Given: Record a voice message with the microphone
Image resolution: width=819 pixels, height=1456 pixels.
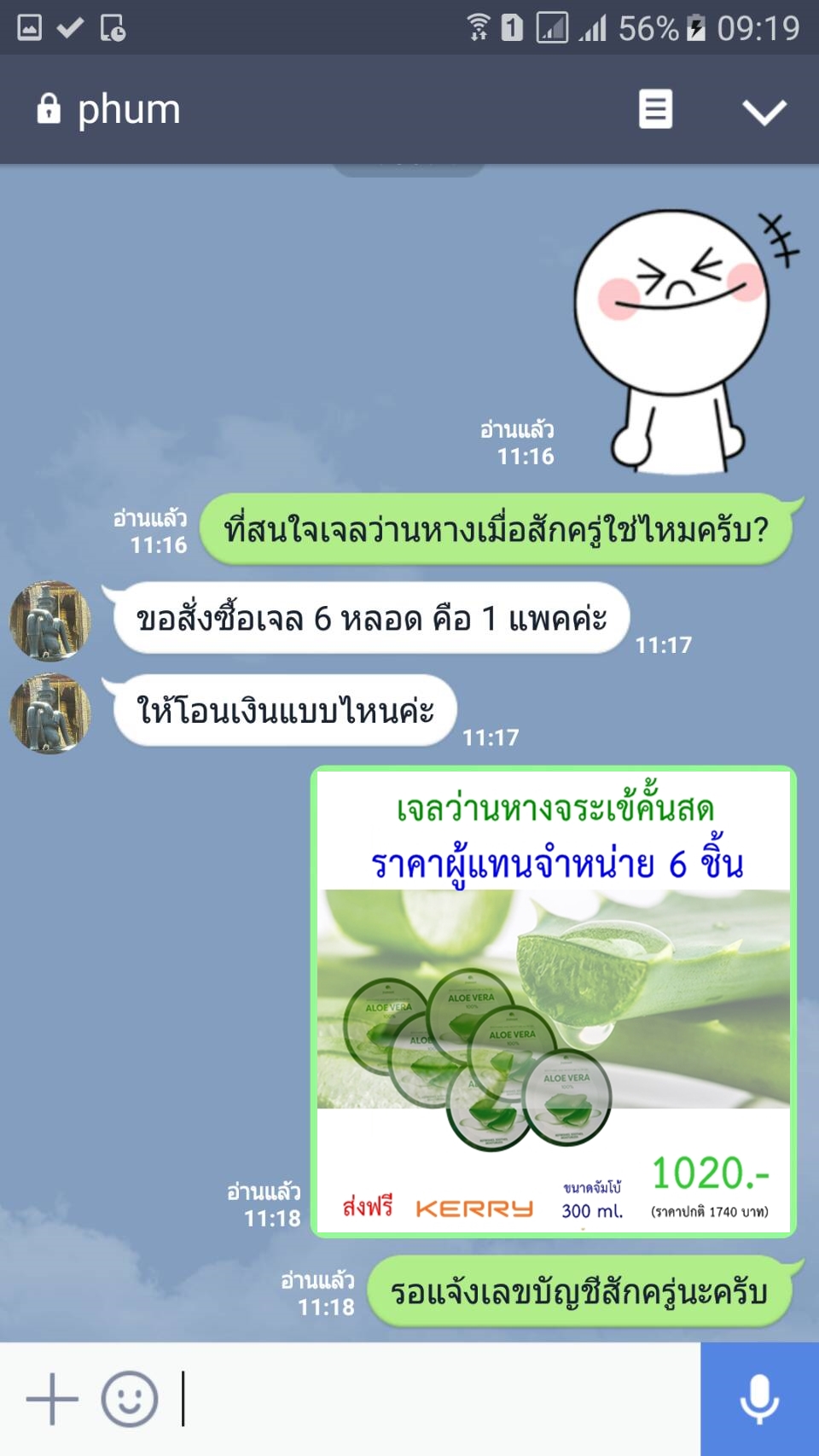Looking at the screenshot, I should pos(758,1399).
